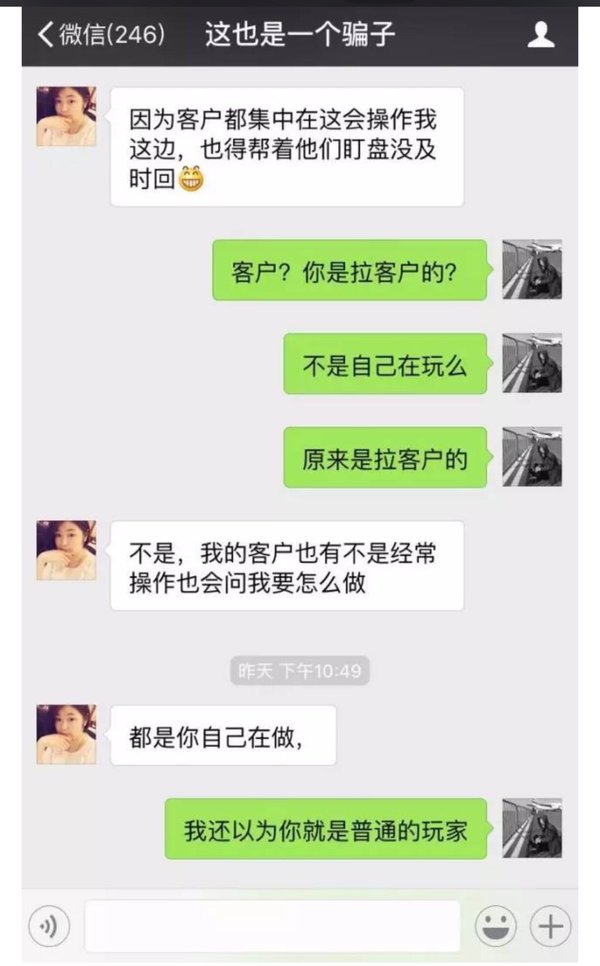600x966 pixels.
Task: Go back to the 微信 chat list
Action: [x=102, y=34]
